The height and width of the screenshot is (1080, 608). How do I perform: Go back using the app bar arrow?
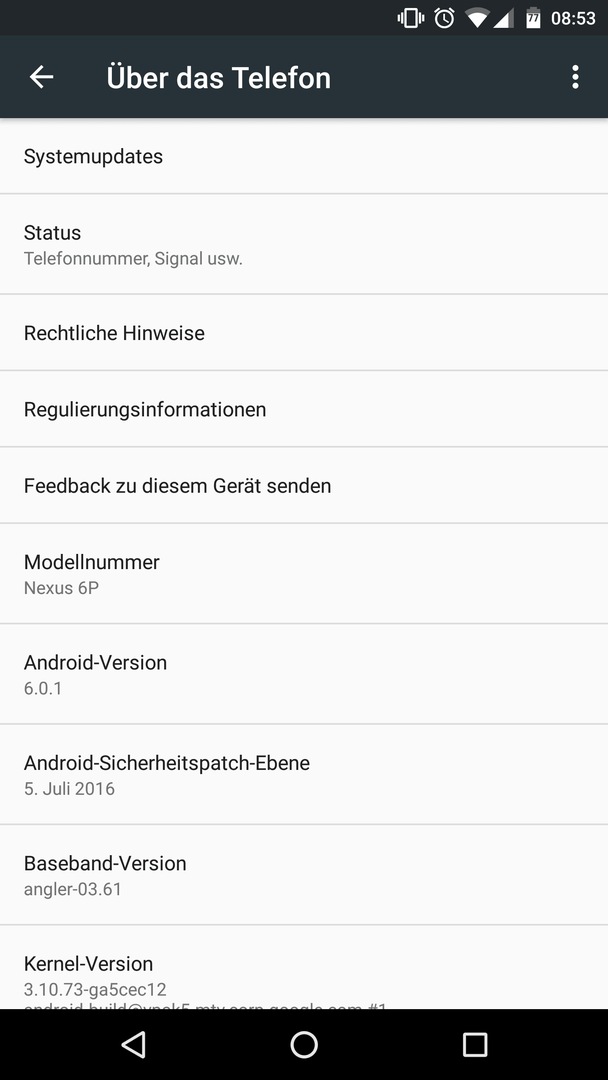coord(41,77)
